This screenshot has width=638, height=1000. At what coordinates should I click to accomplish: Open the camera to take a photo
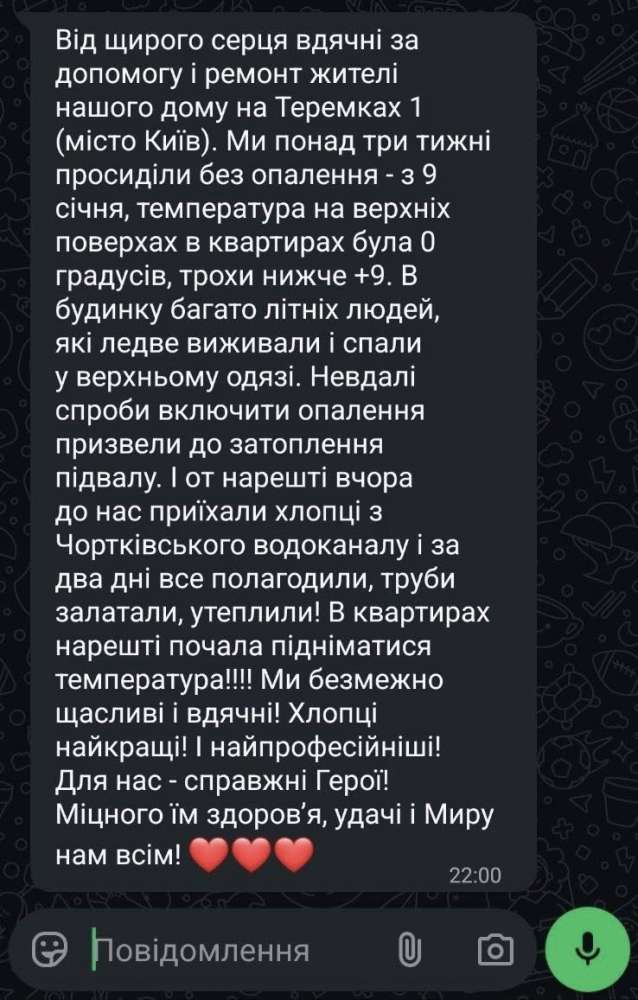pyautogui.click(x=494, y=949)
